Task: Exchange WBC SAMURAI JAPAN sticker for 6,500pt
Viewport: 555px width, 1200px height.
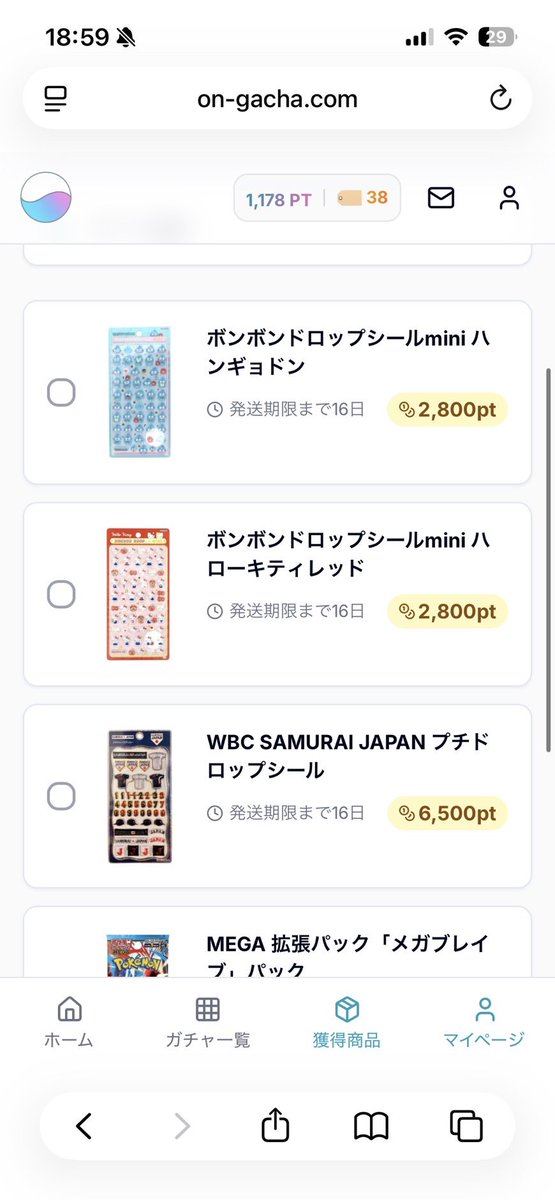Action: pyautogui.click(x=447, y=813)
